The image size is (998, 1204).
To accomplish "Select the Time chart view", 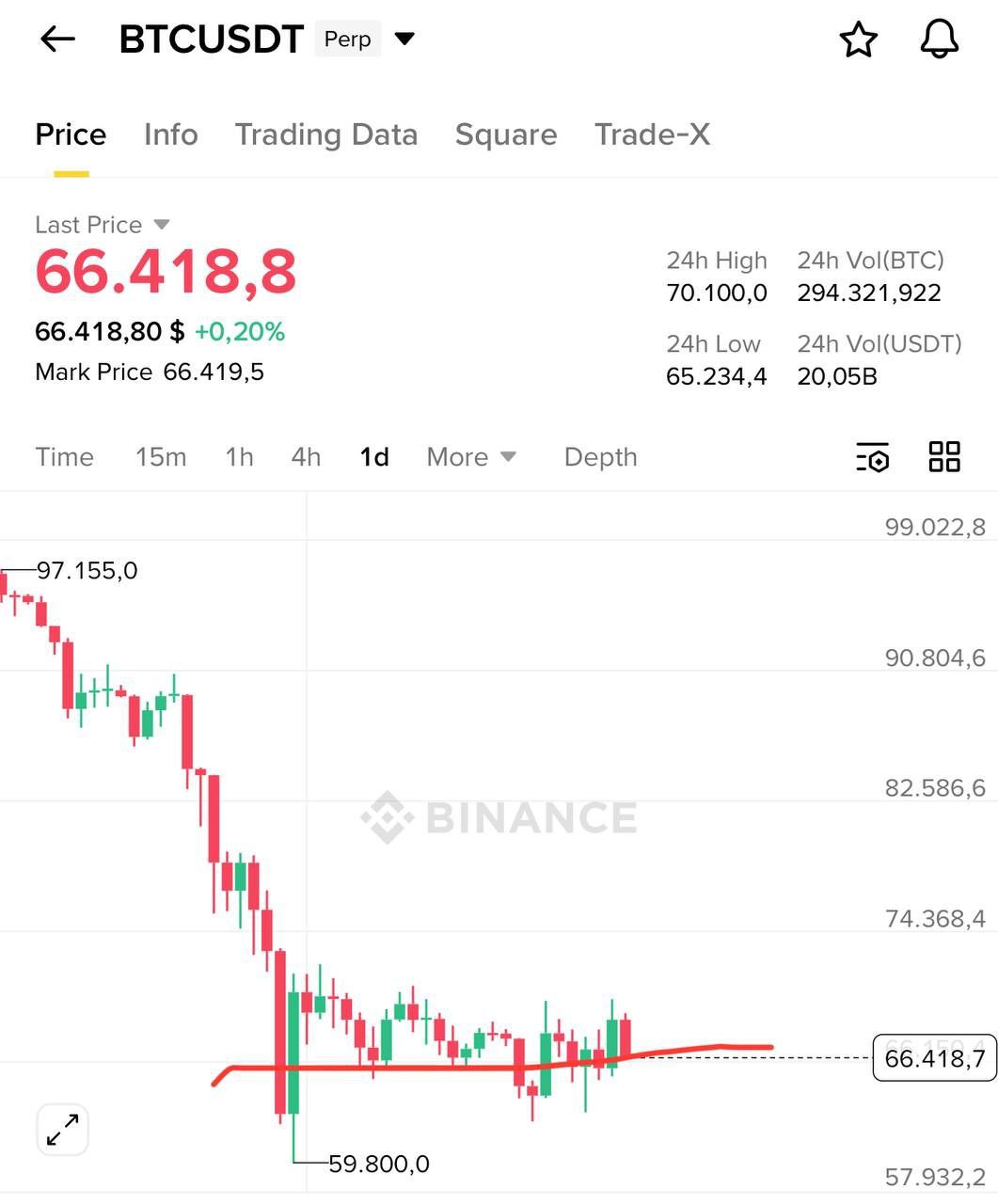I will coord(64,457).
